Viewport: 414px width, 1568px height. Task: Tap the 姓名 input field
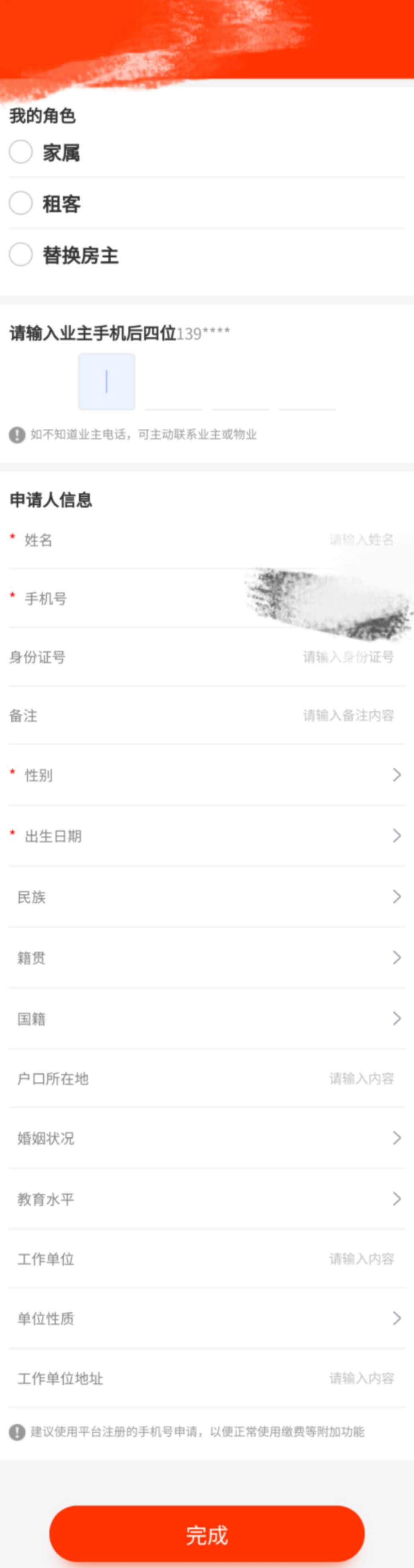[361, 540]
